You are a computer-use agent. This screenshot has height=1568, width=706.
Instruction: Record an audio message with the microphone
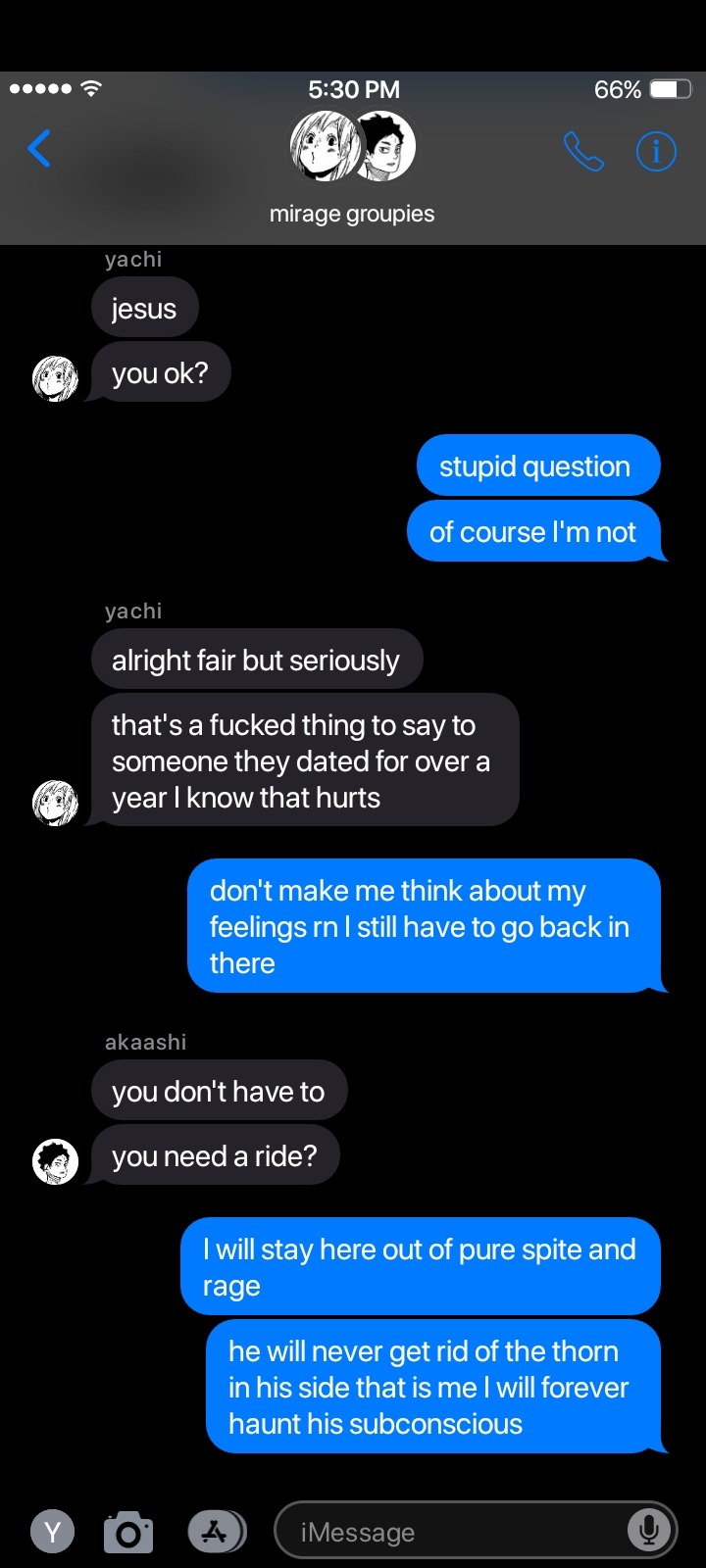tap(648, 1530)
